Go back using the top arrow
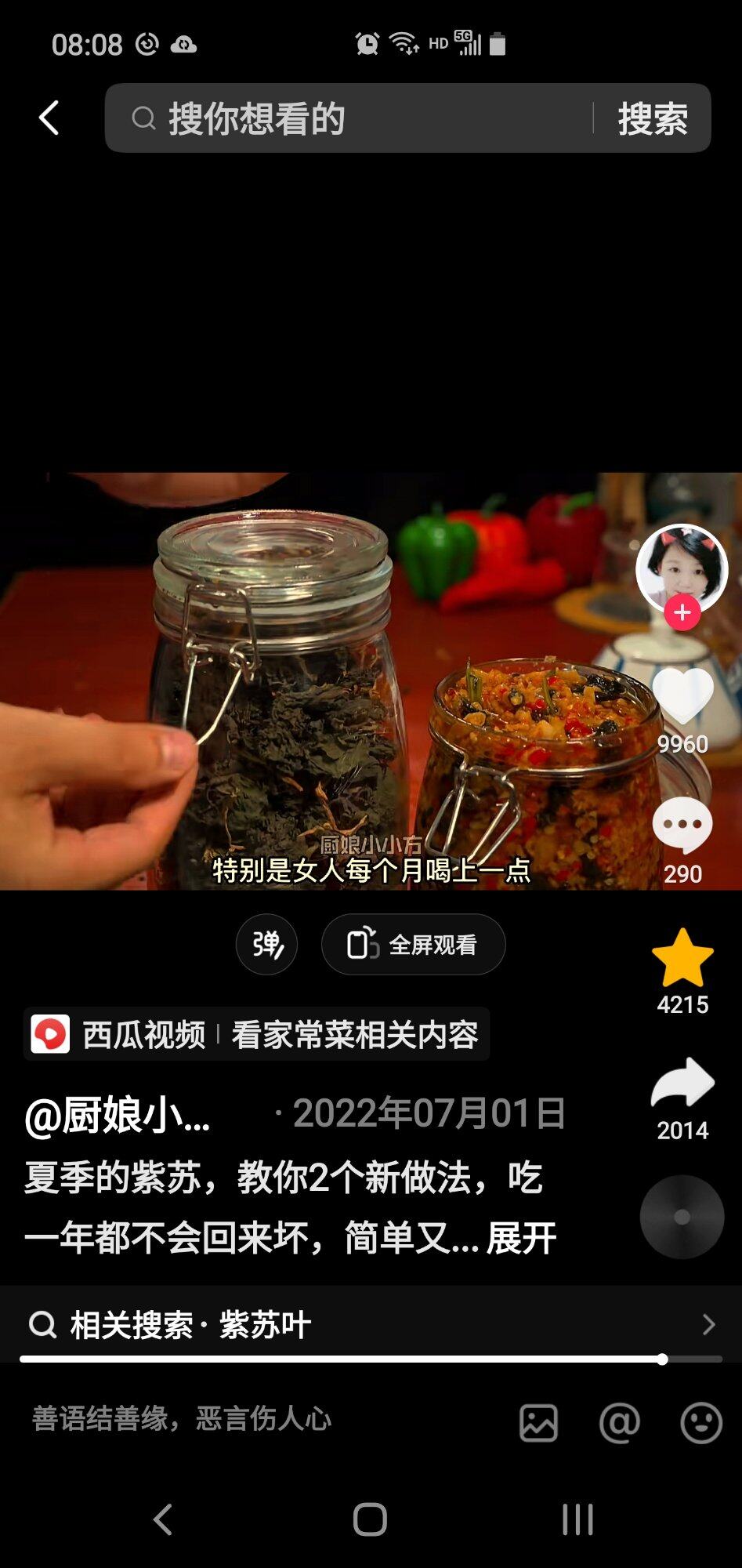This screenshot has width=742, height=1568. tap(49, 118)
